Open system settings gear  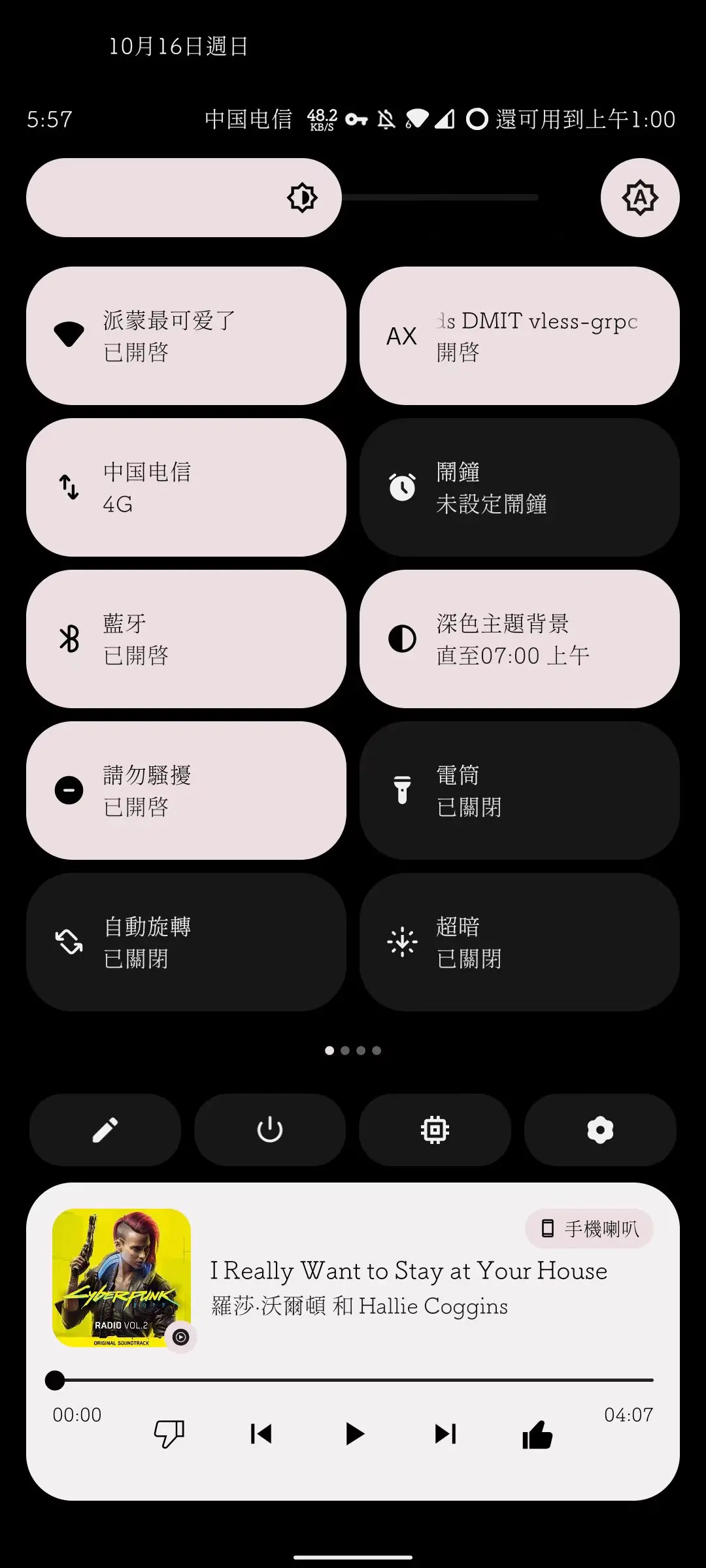pos(600,1130)
